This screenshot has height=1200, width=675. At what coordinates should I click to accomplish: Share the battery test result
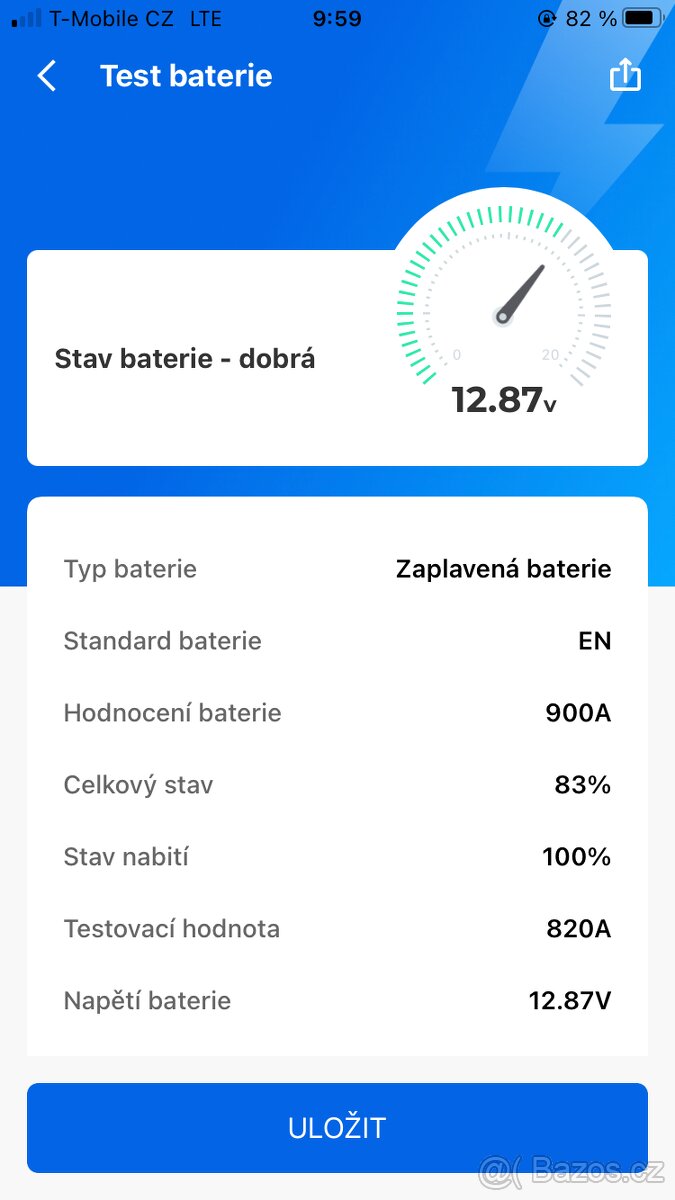click(x=625, y=75)
